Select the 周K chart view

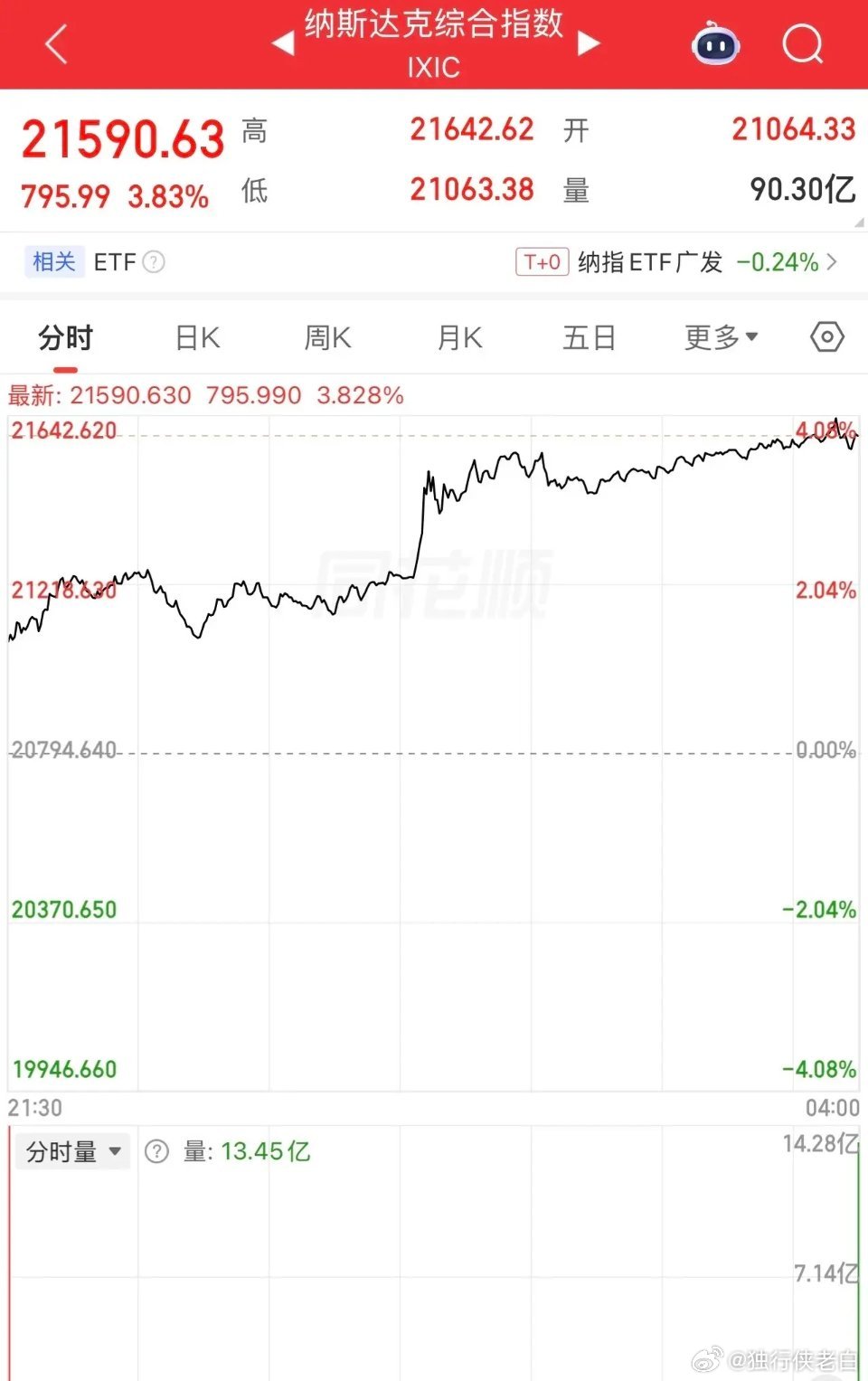tap(326, 336)
